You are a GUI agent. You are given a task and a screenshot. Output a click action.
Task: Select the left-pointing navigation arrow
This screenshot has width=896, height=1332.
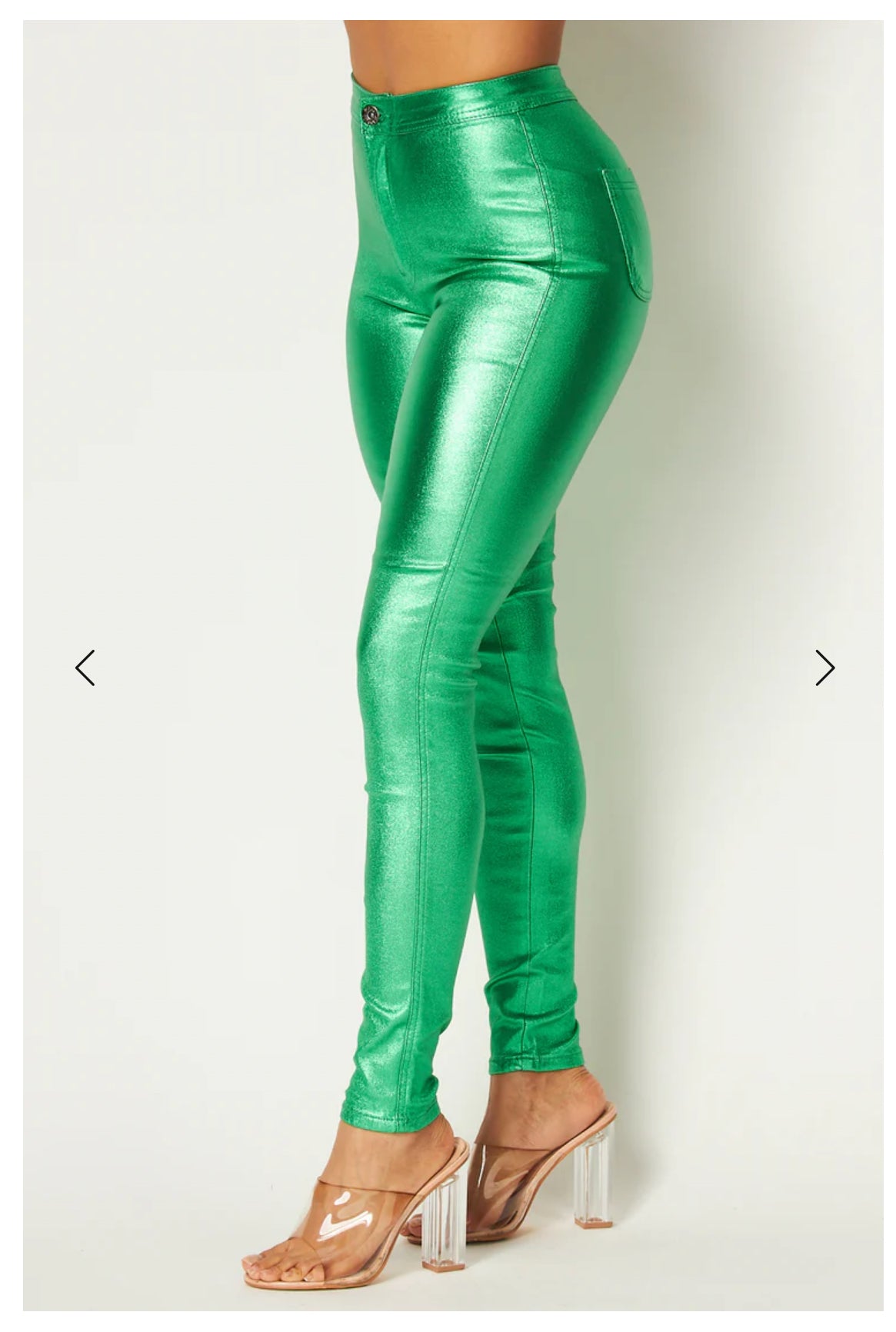click(86, 668)
